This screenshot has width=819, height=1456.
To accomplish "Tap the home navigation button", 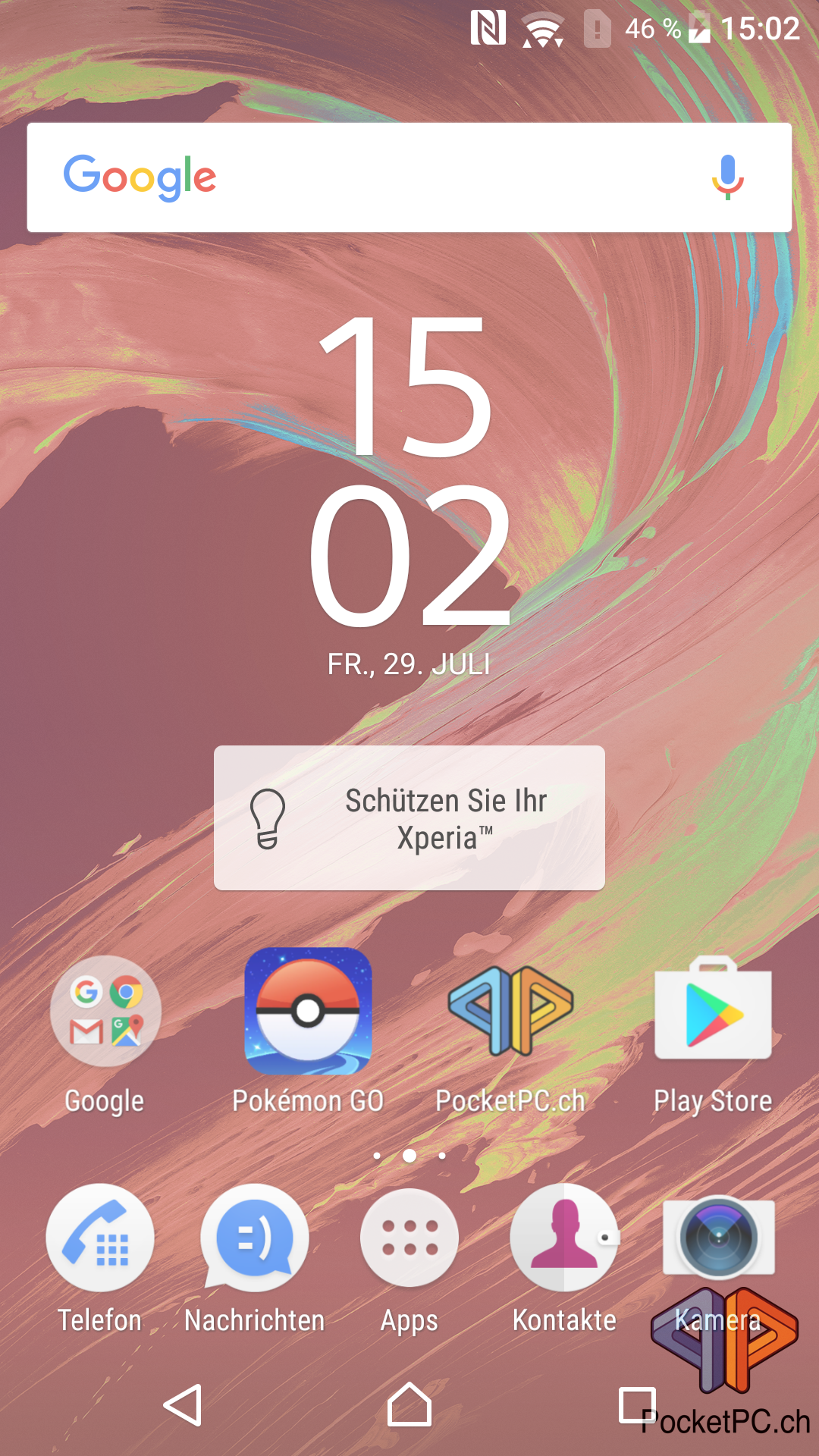I will tap(409, 1404).
